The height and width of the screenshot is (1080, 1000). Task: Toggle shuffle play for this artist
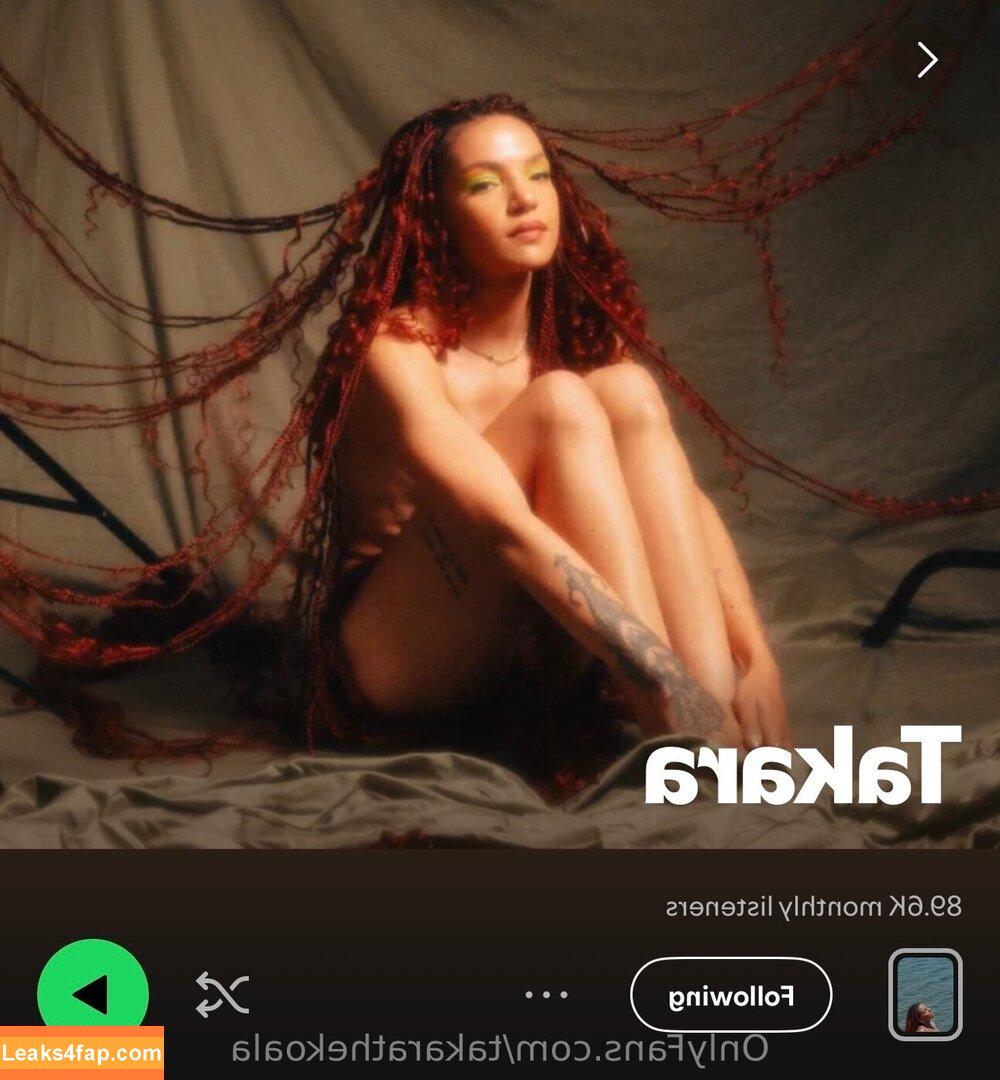tap(222, 995)
